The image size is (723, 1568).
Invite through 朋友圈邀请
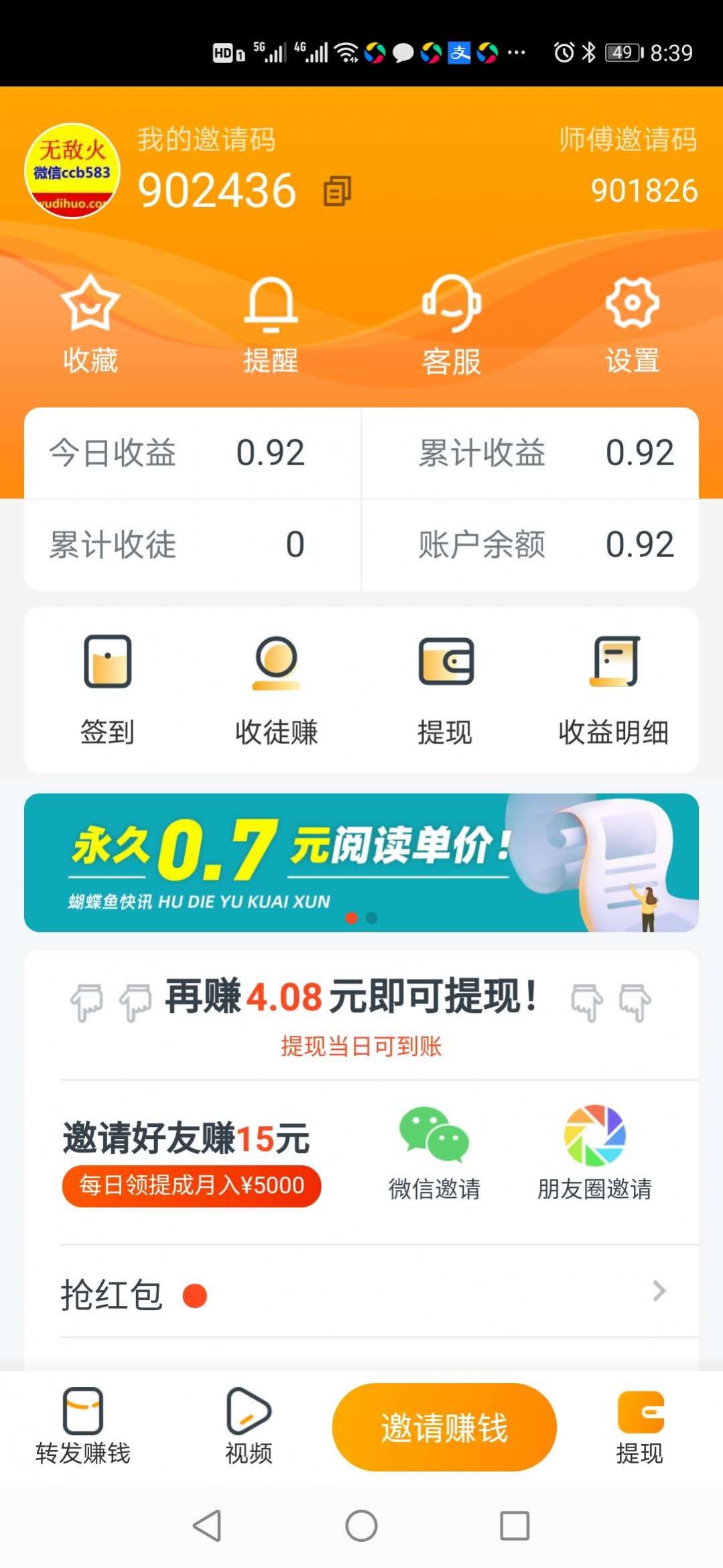(594, 1152)
